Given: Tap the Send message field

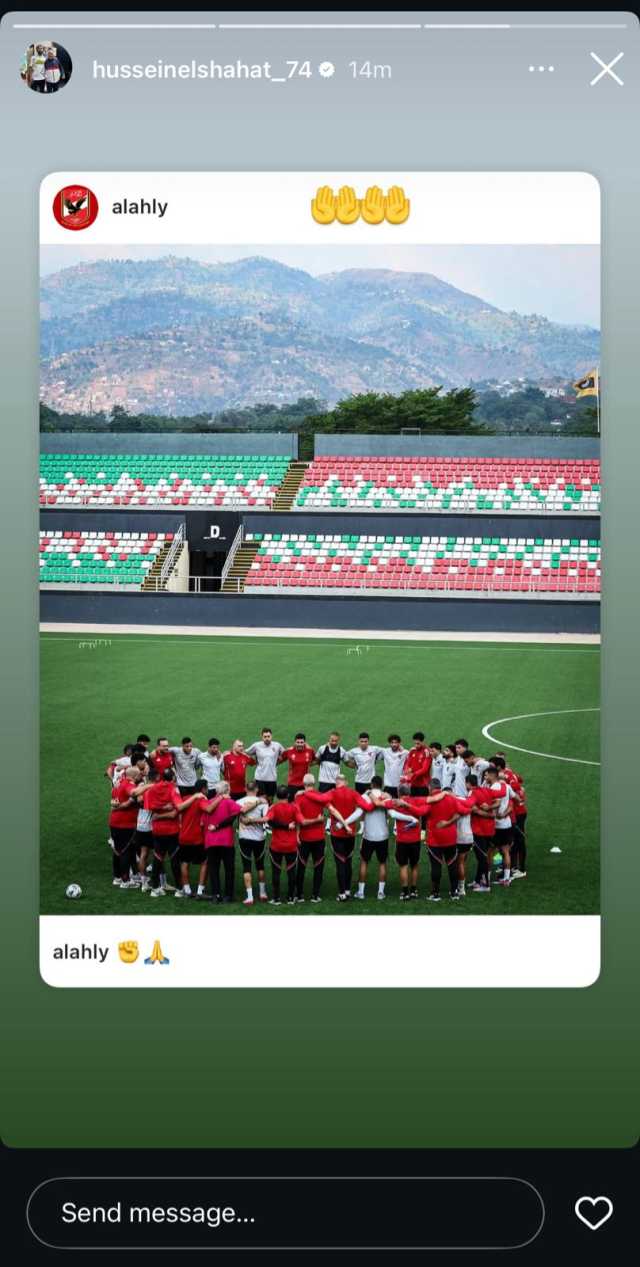Looking at the screenshot, I should [285, 1213].
